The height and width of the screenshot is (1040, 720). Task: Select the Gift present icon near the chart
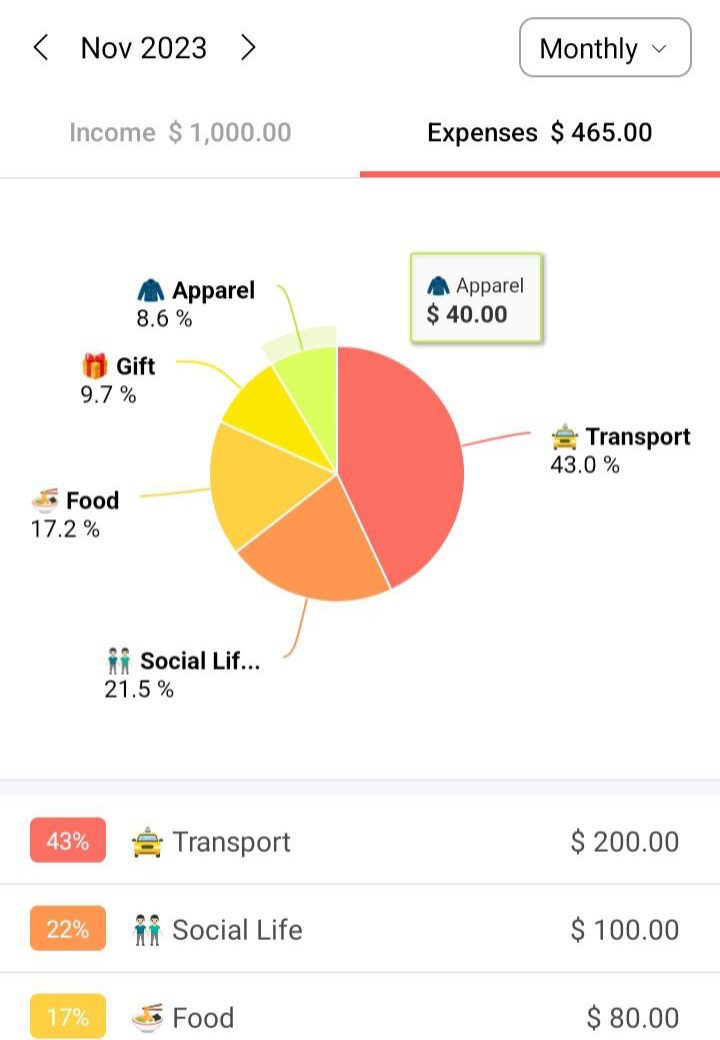coord(95,366)
